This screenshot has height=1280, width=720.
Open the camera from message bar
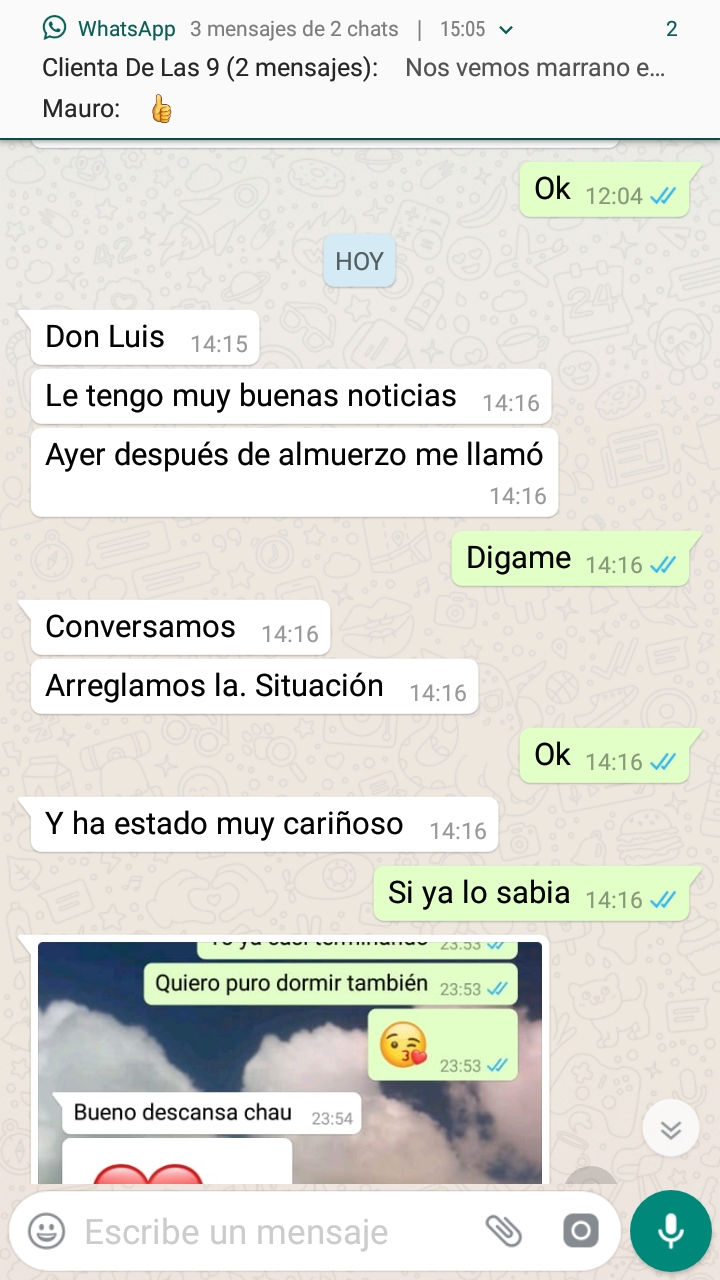(580, 1231)
